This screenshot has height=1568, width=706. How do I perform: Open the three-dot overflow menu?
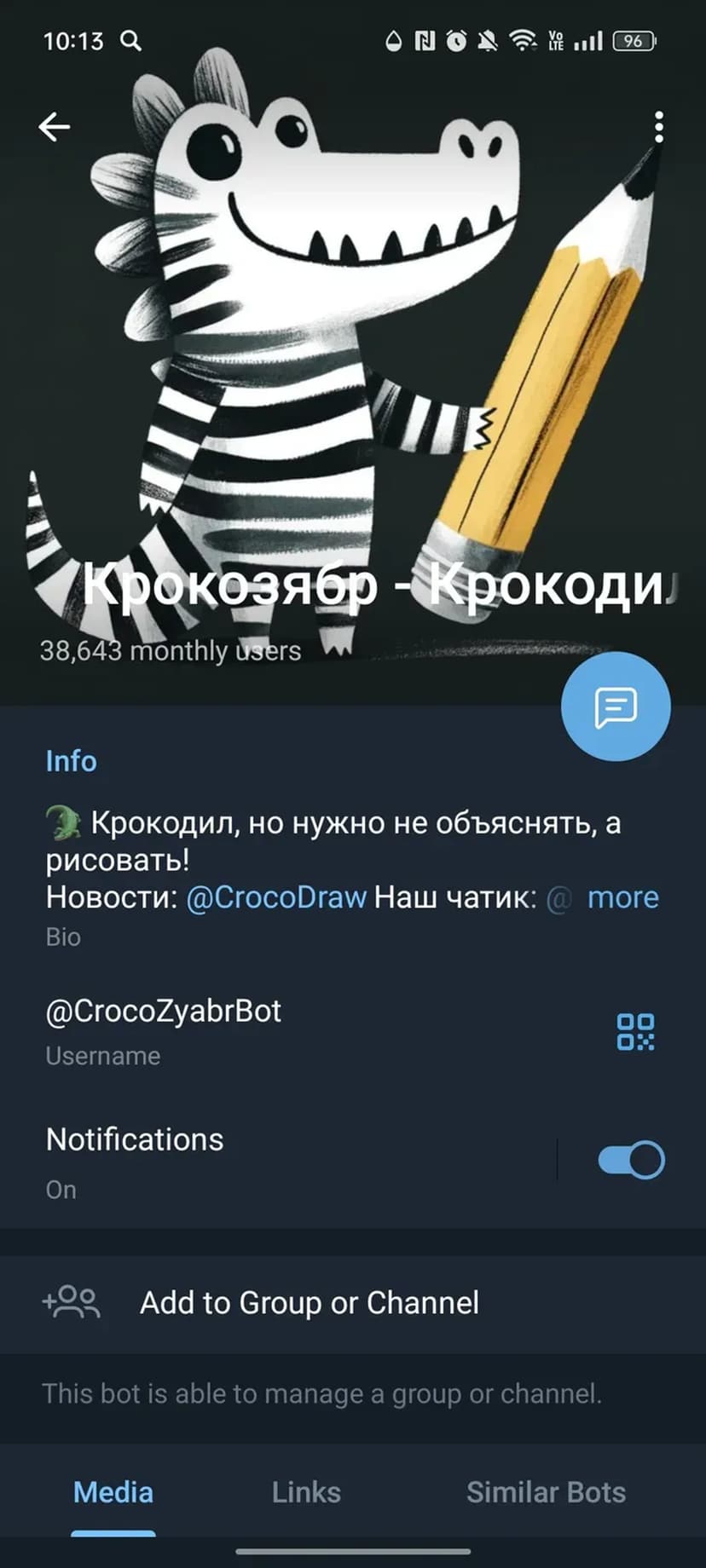tap(658, 127)
